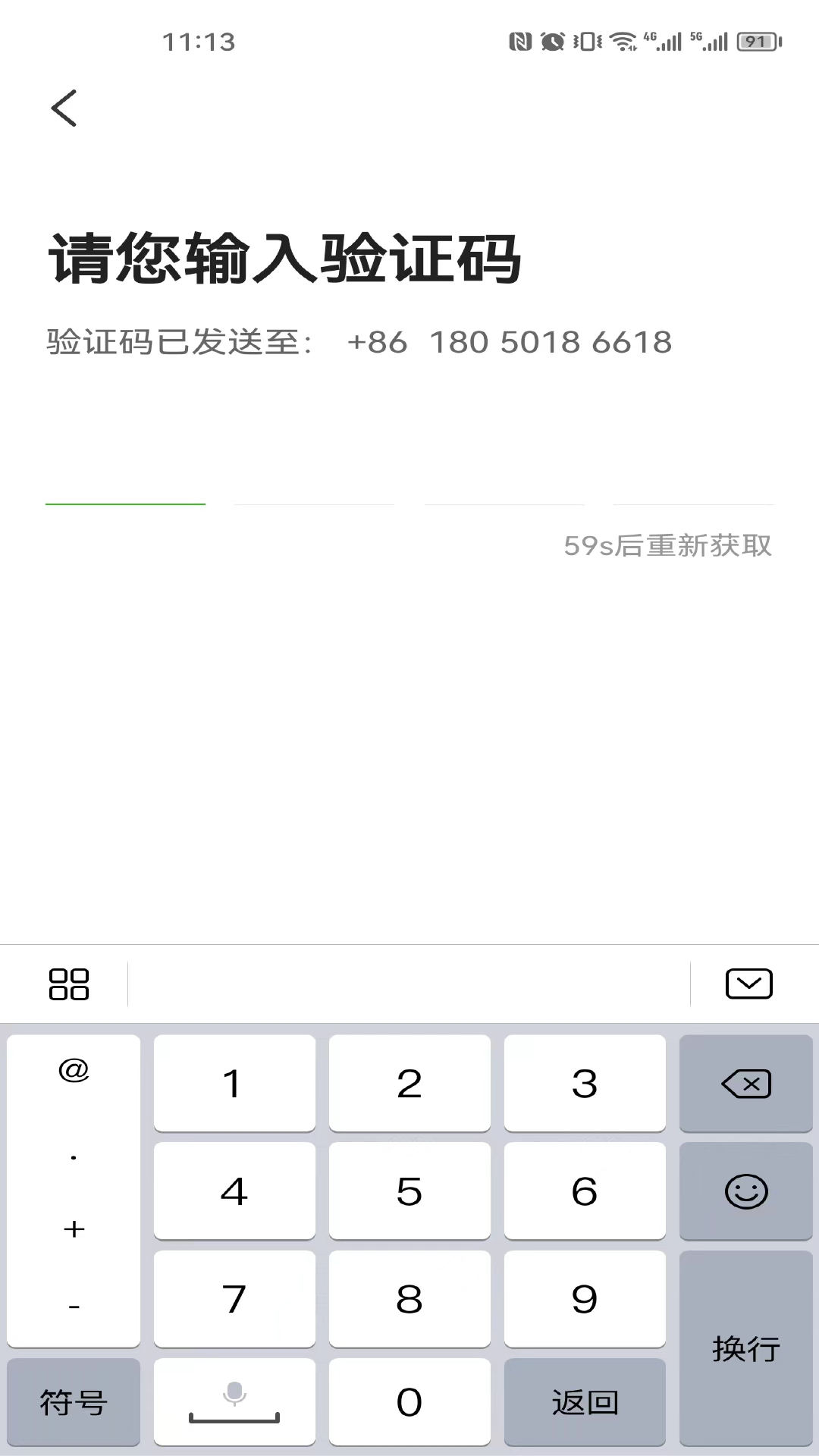Tap the 符号 symbols key
This screenshot has height=1456, width=819.
[74, 1401]
